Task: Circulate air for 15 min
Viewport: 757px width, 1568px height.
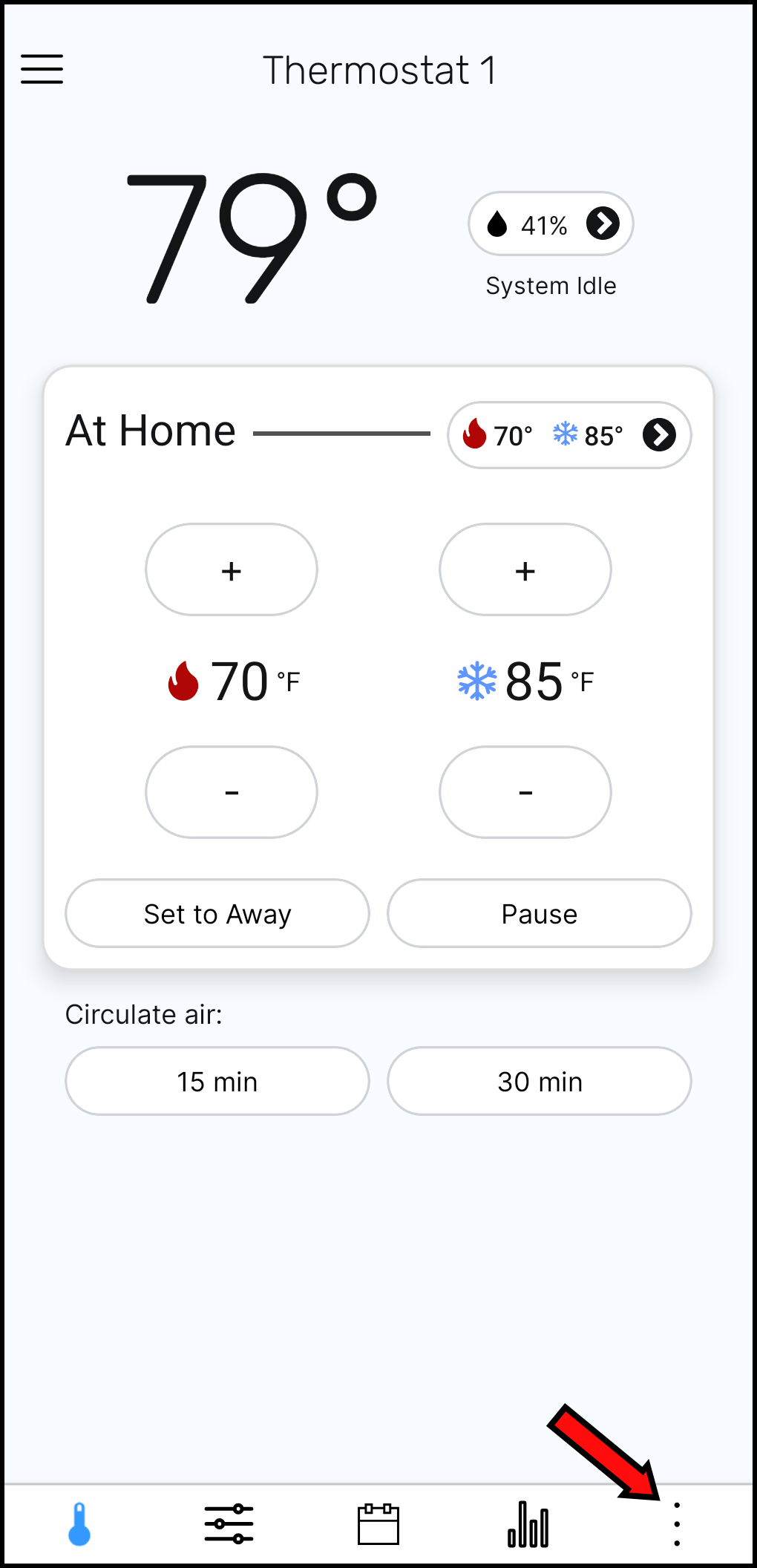Action: (217, 1081)
